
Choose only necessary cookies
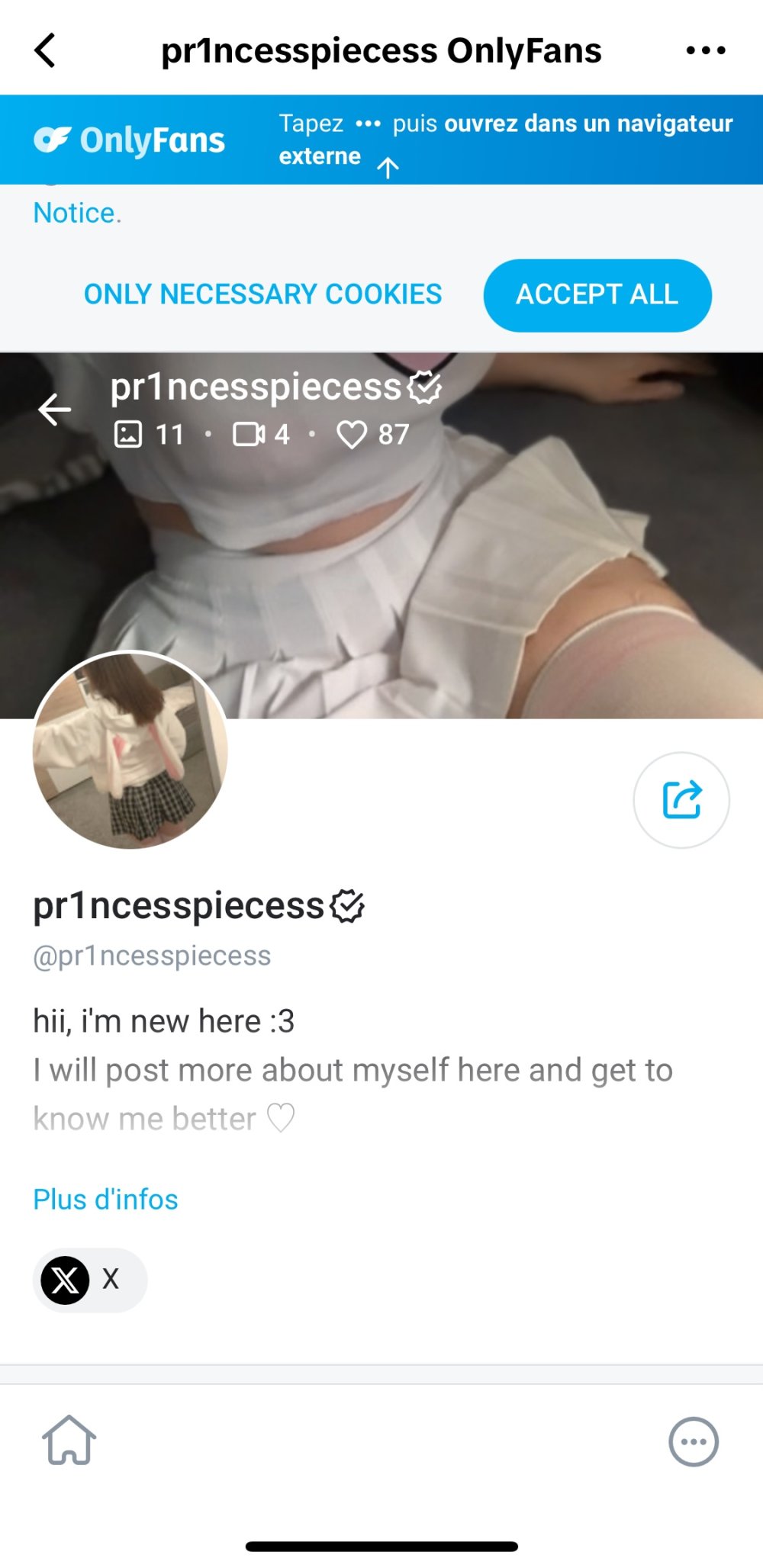[x=262, y=294]
